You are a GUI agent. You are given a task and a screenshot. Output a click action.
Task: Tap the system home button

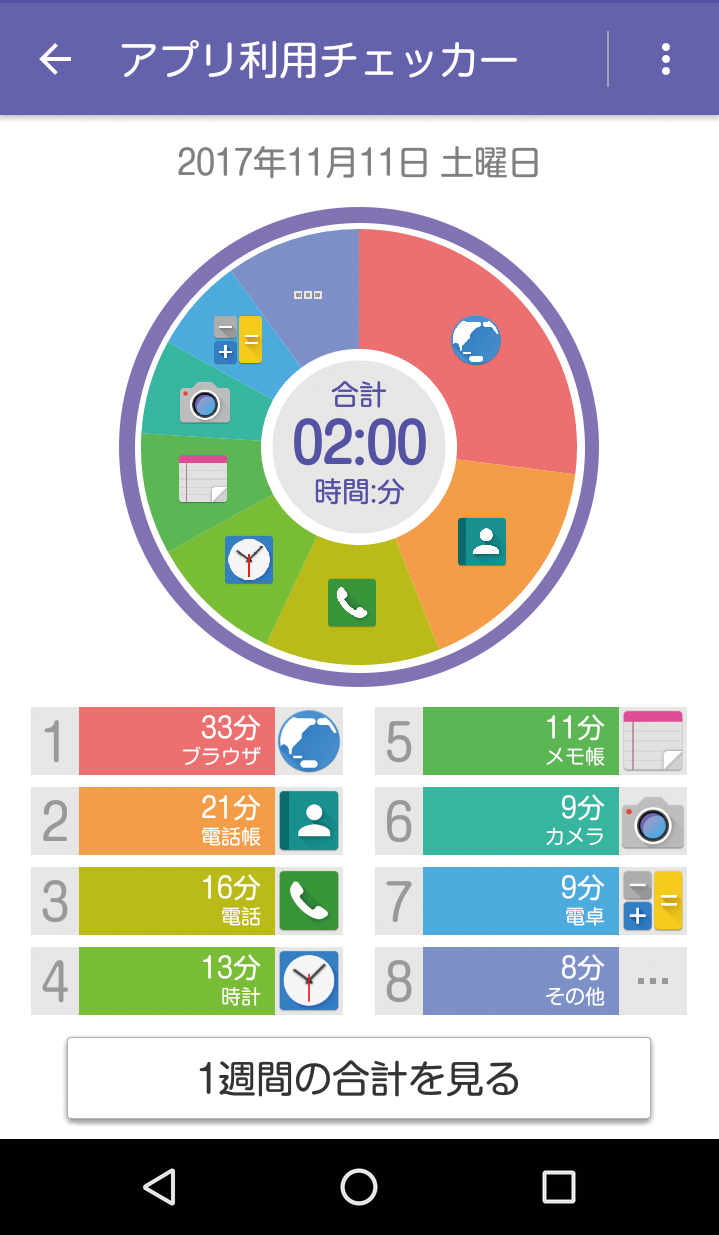(359, 1187)
